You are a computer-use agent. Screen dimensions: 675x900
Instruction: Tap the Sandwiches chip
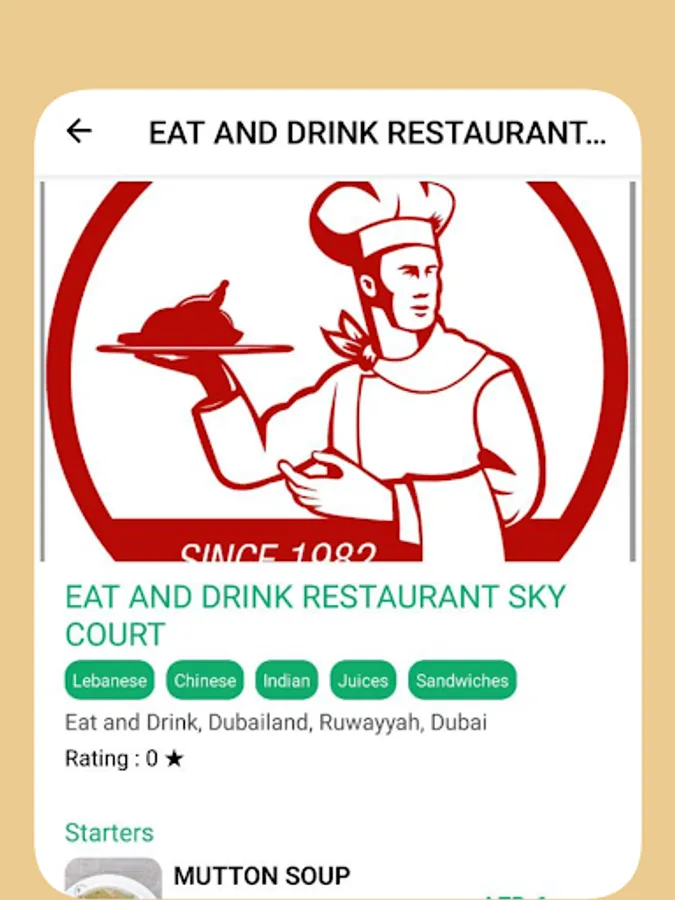coord(462,681)
